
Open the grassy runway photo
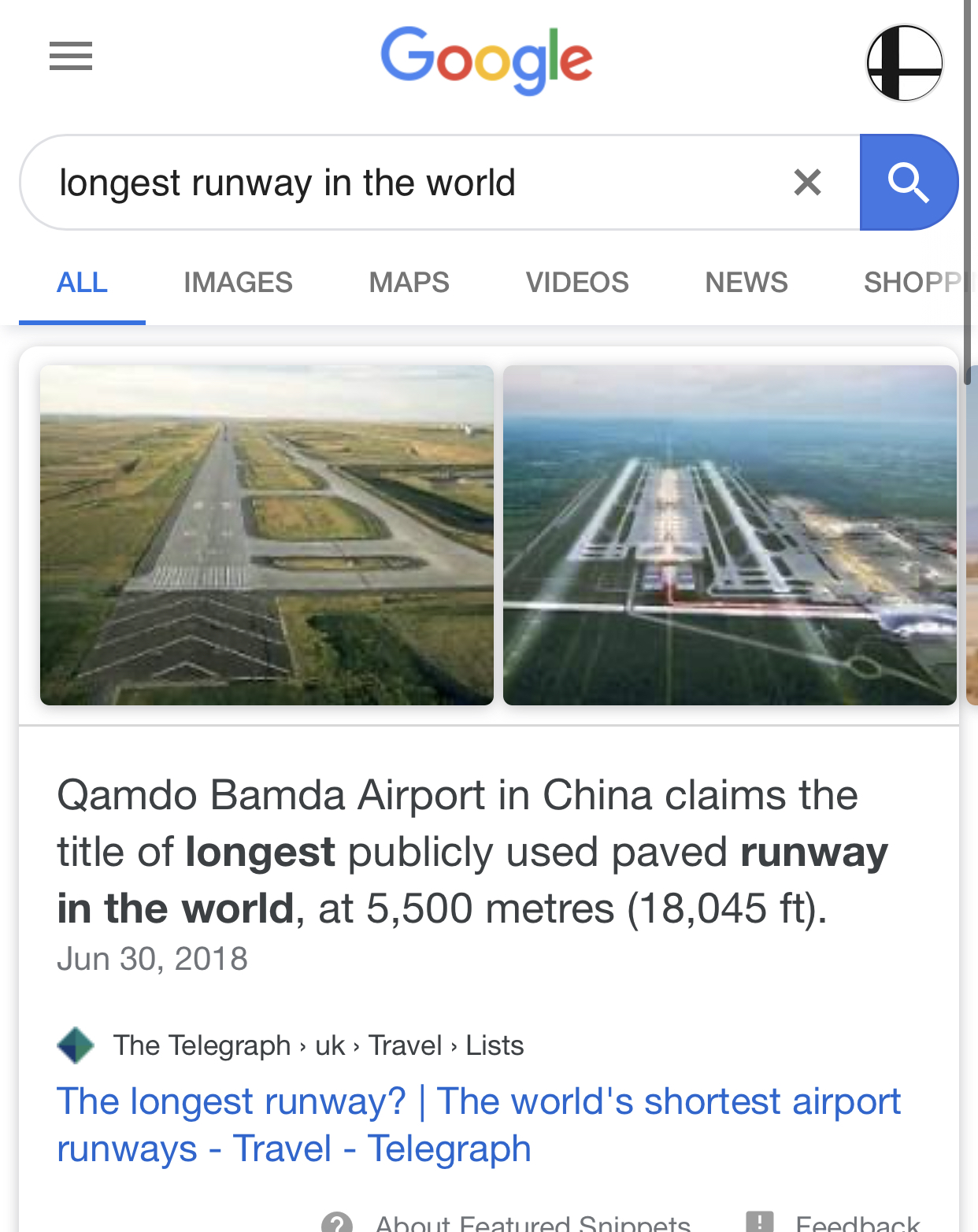tap(267, 535)
